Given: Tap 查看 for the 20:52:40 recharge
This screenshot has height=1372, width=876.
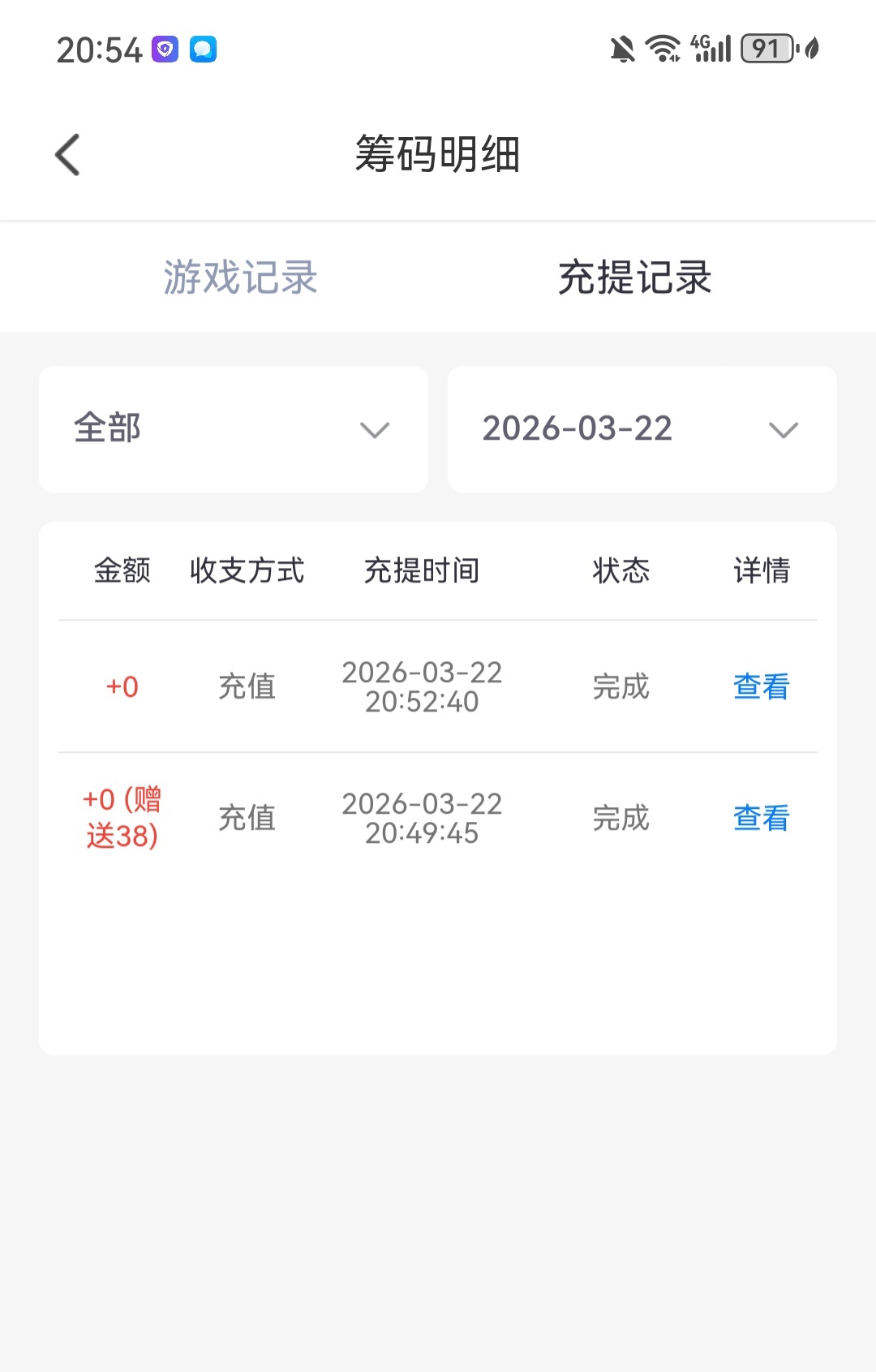Looking at the screenshot, I should pyautogui.click(x=761, y=687).
